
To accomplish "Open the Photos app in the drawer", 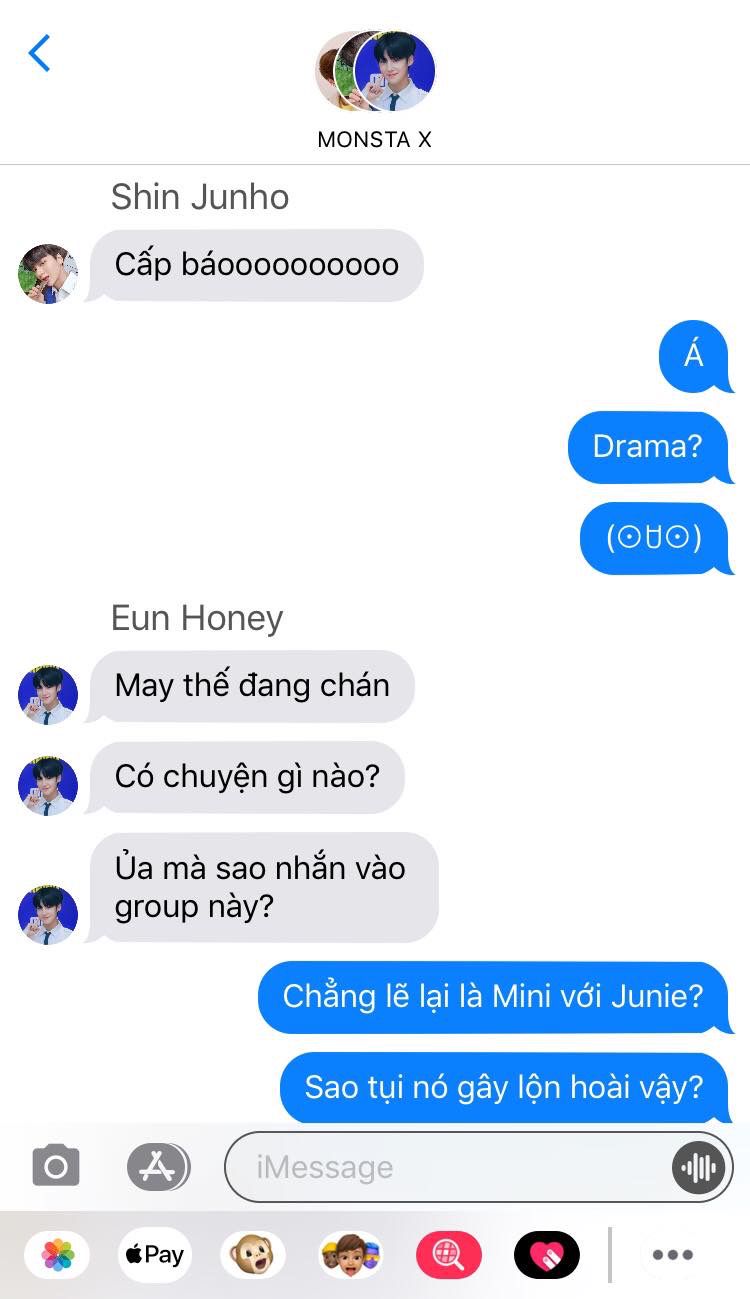I will coord(57,1255).
